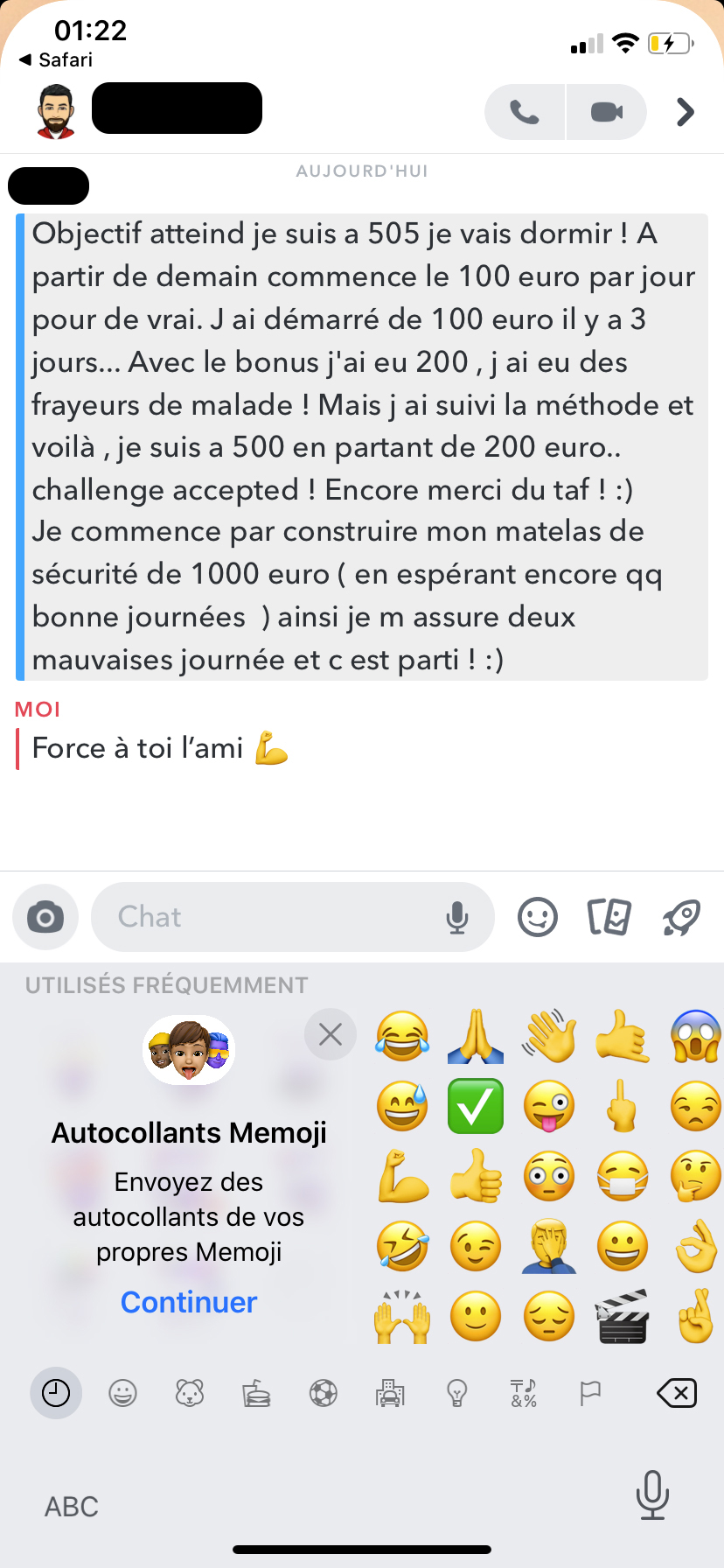The width and height of the screenshot is (724, 1568).
Task: Record a voice note with the chat microphone
Action: (457, 917)
